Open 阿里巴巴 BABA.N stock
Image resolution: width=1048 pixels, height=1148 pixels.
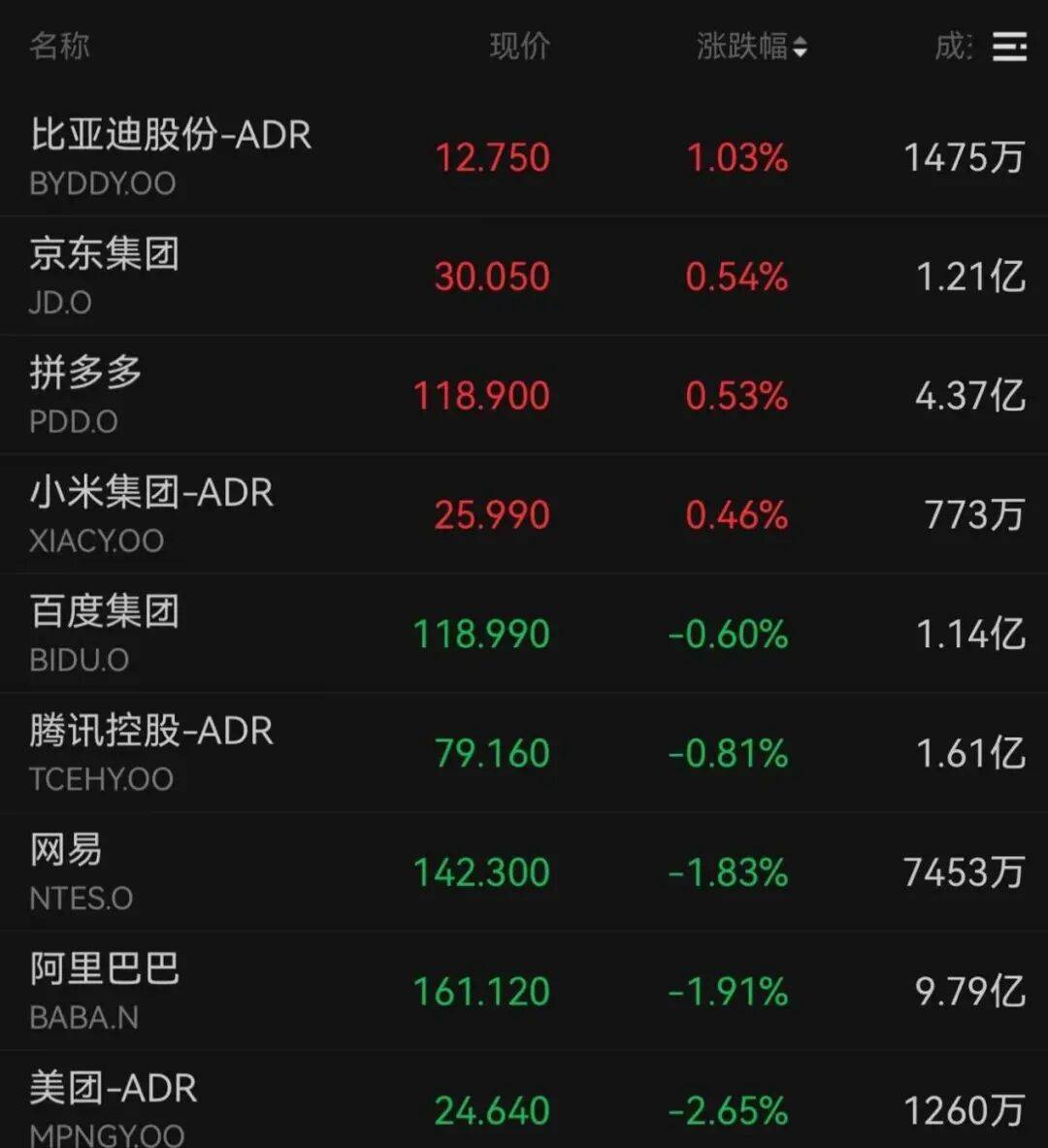point(105,991)
